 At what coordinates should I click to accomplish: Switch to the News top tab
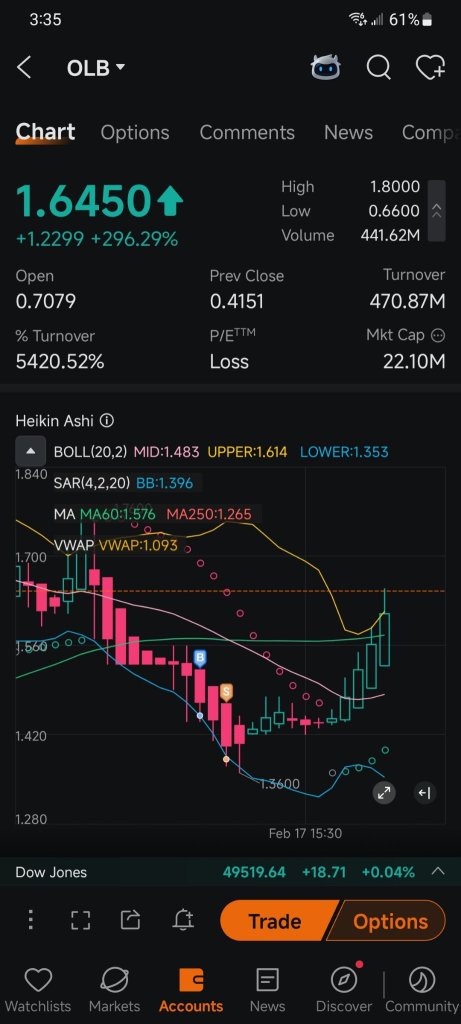348,133
